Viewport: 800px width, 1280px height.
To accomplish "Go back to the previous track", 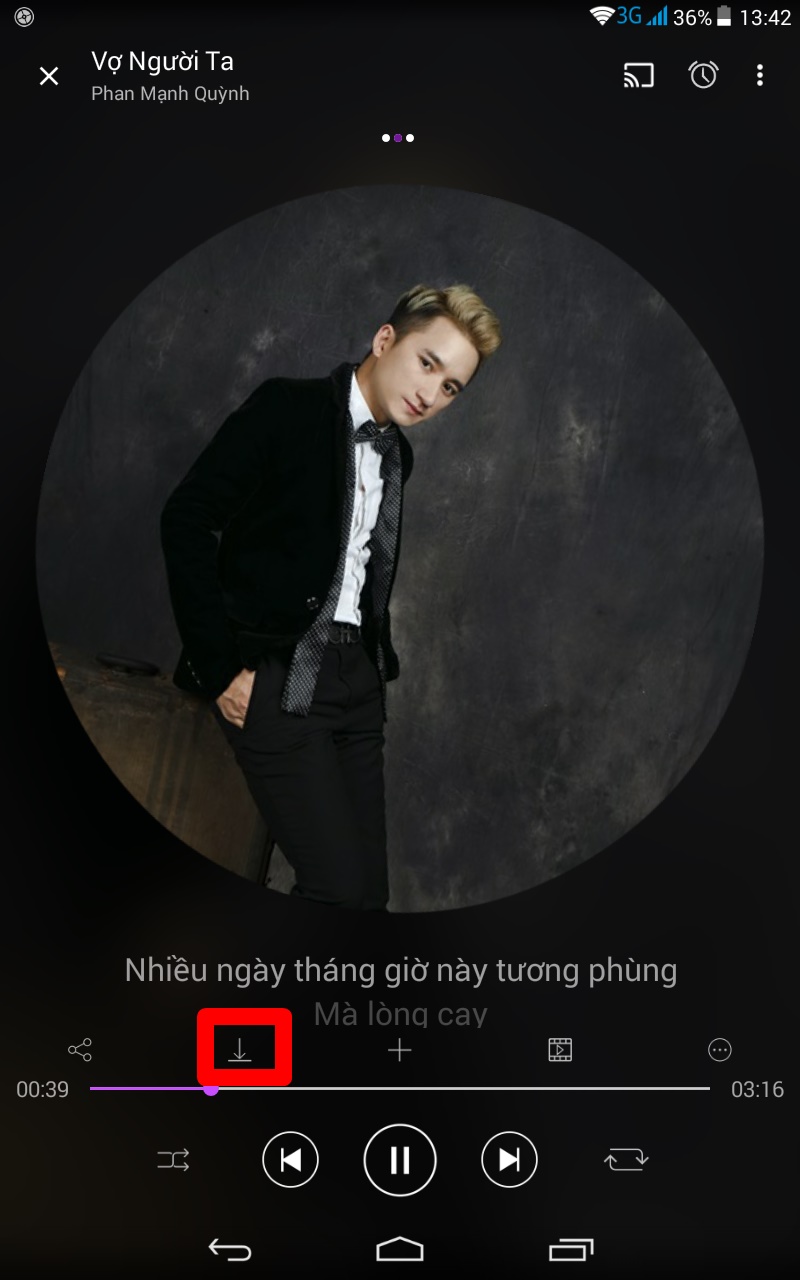I will pyautogui.click(x=290, y=1159).
